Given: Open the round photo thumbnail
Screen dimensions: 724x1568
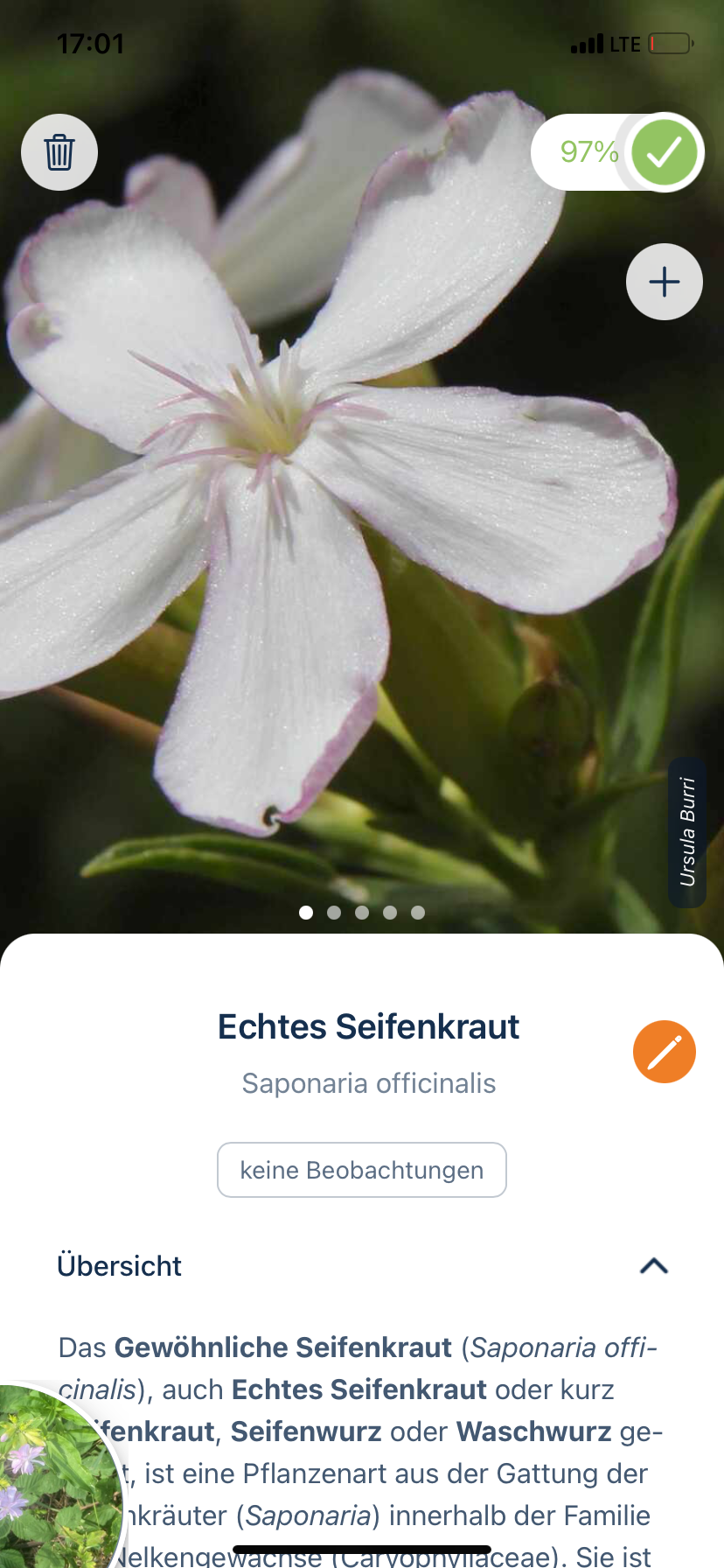Looking at the screenshot, I should pyautogui.click(x=52, y=1479).
